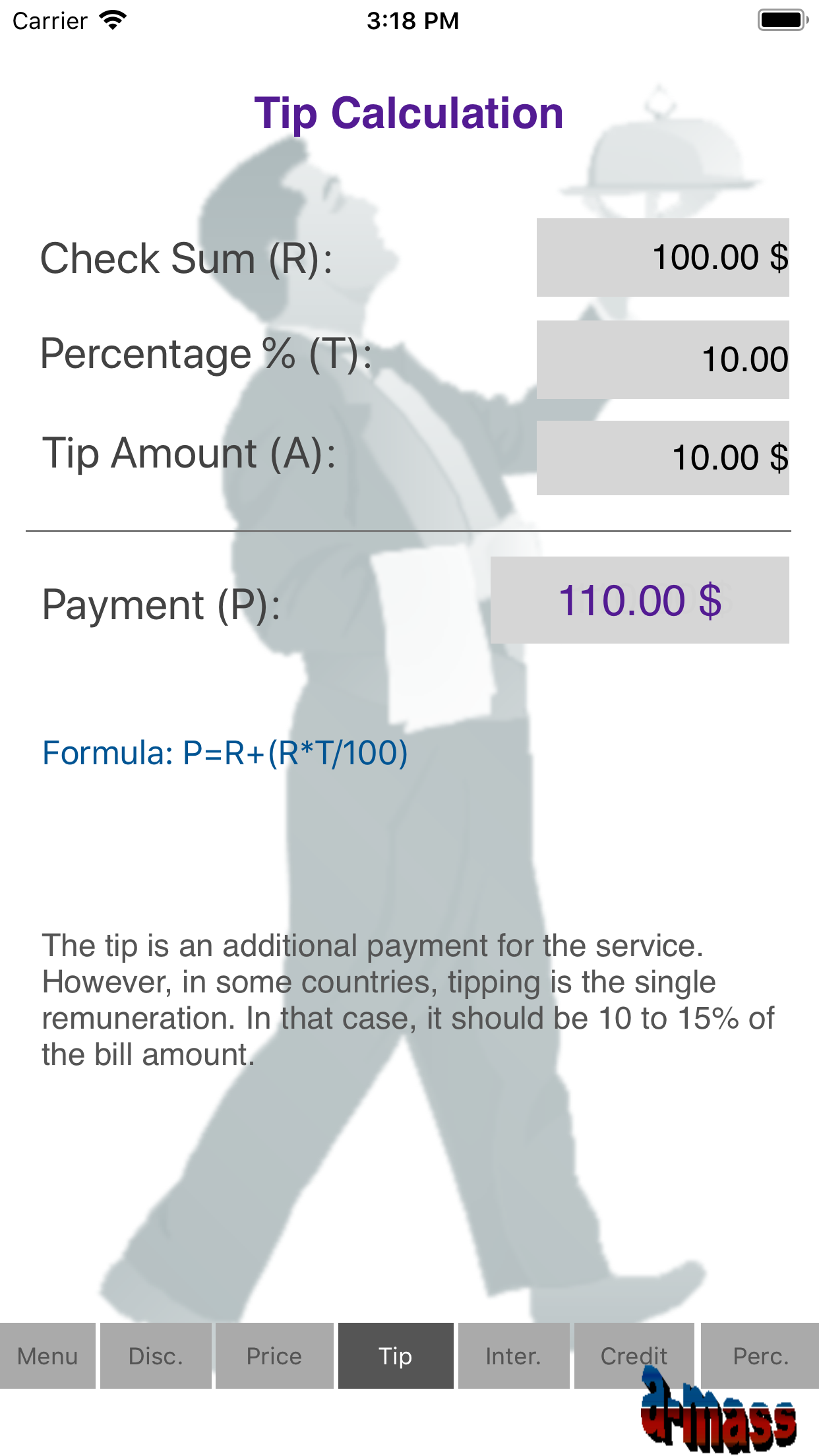The image size is (819, 1456).
Task: Click the Tip Calculation title
Action: click(409, 113)
